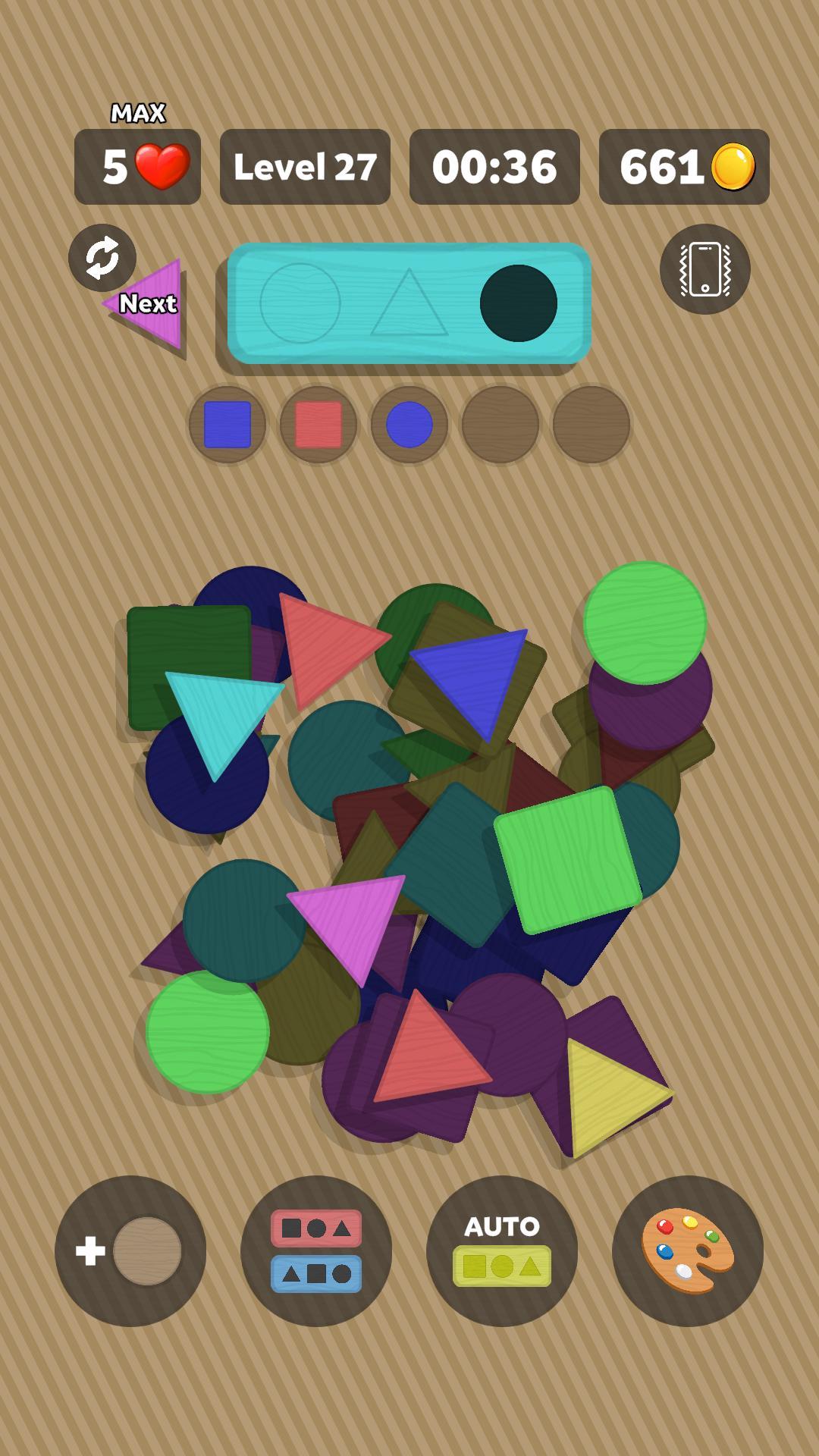
Task: Tap the refresh arrows button
Action: coord(102,258)
